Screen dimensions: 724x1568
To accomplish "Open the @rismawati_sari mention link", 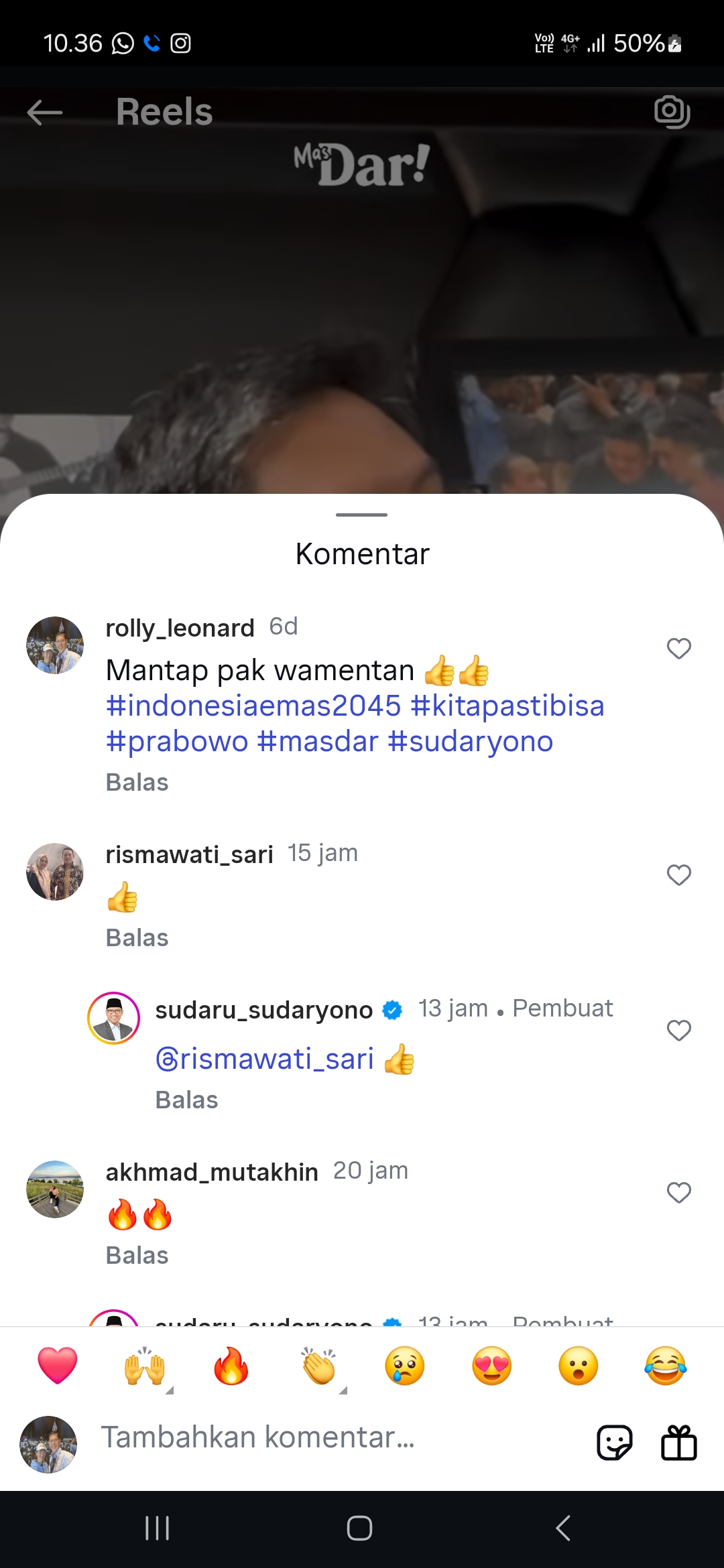I will click(x=265, y=1059).
